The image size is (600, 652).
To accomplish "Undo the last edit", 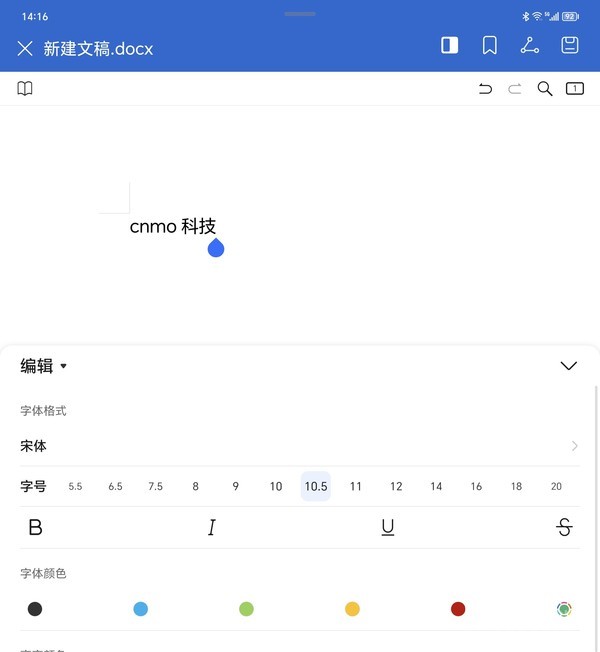I will (x=485, y=89).
